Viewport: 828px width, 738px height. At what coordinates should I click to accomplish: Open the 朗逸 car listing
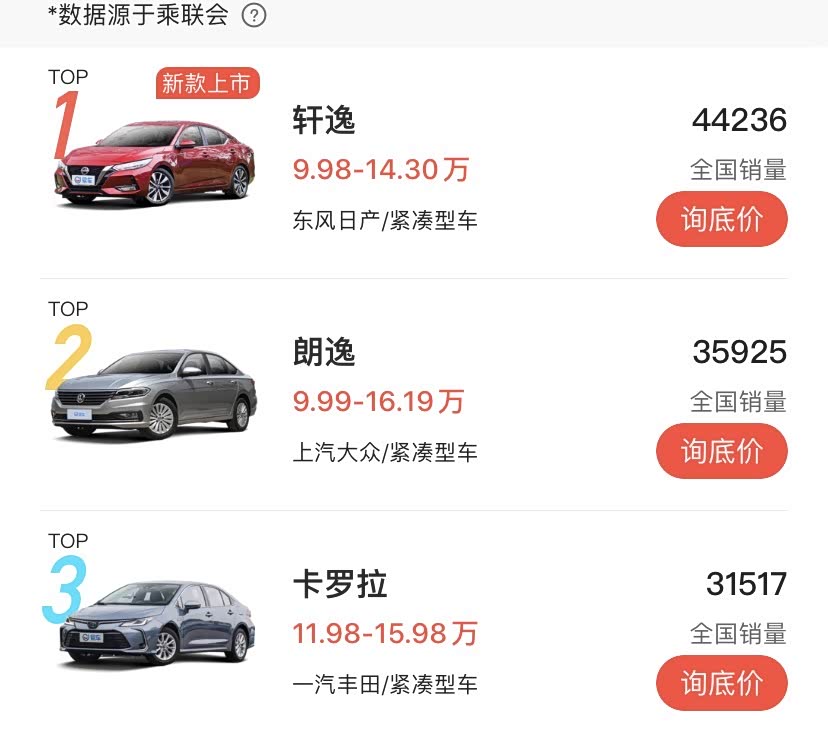point(324,353)
